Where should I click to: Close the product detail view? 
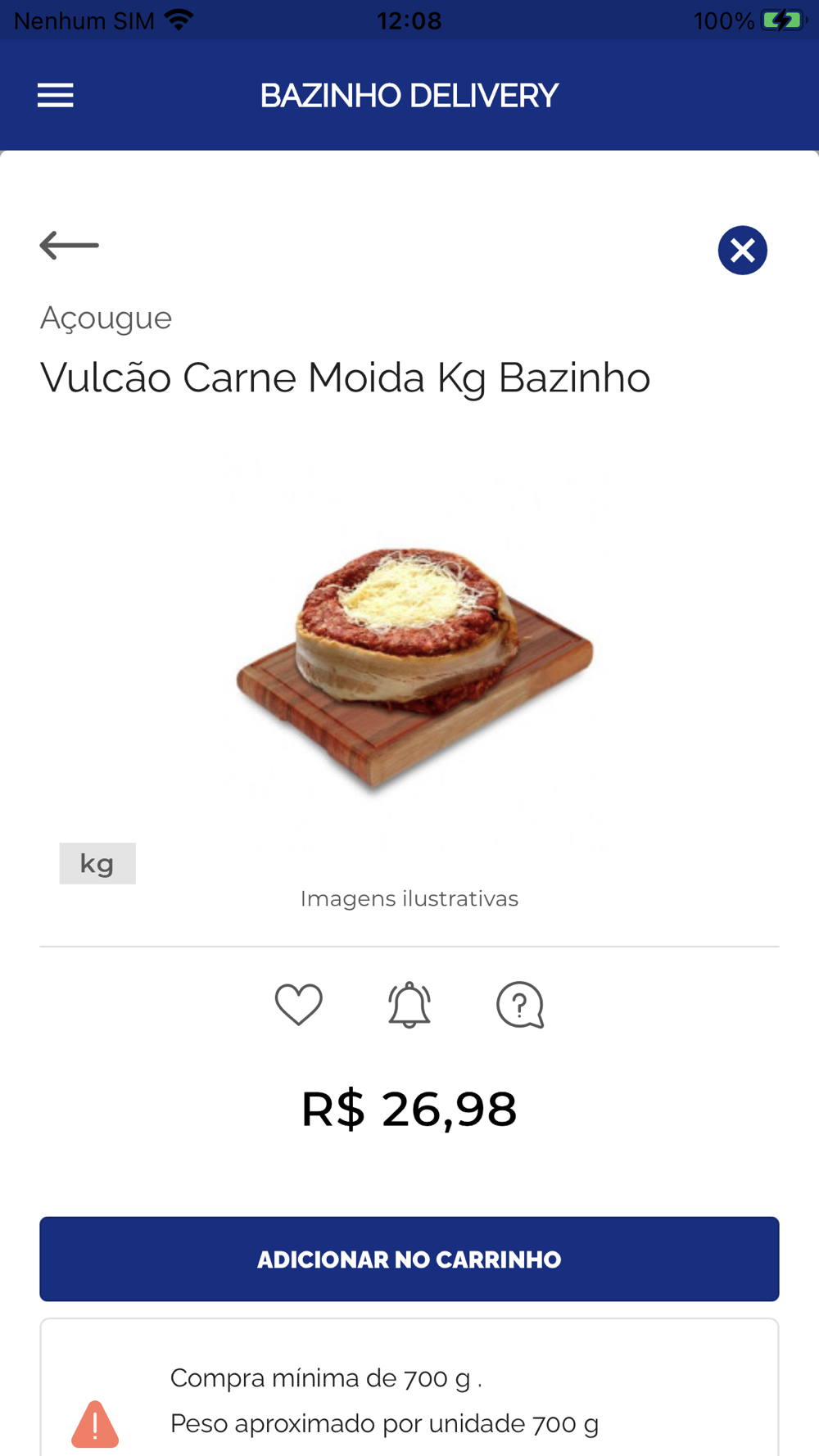point(742,250)
